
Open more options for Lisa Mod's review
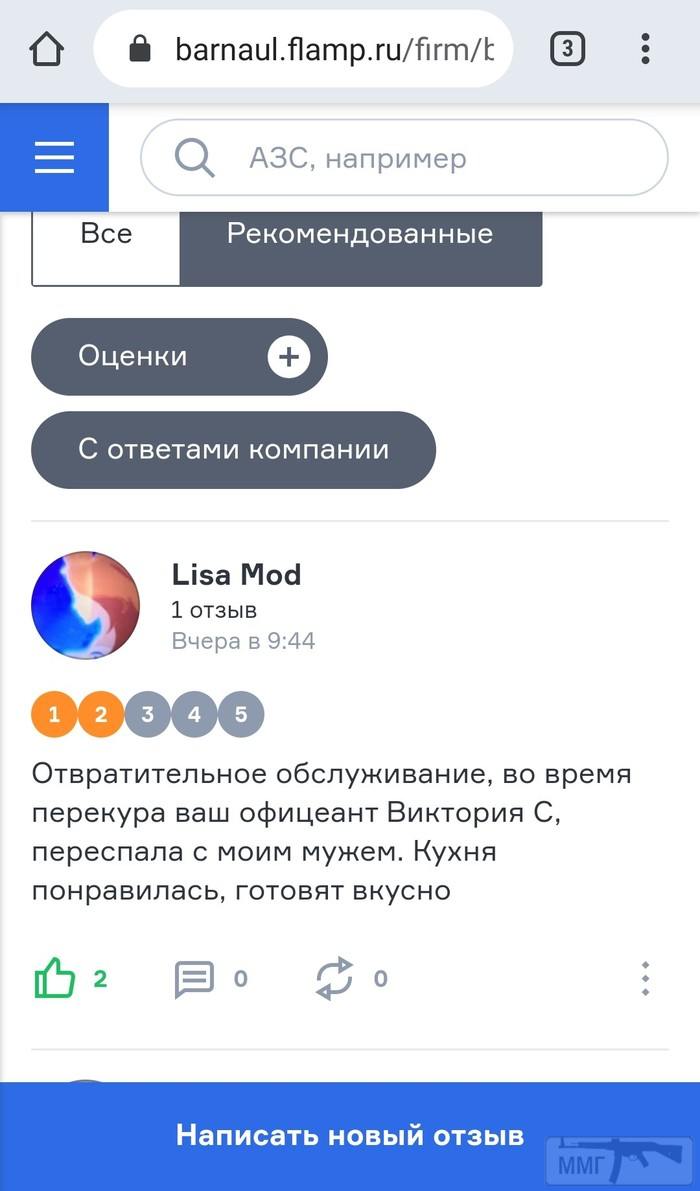click(x=646, y=978)
